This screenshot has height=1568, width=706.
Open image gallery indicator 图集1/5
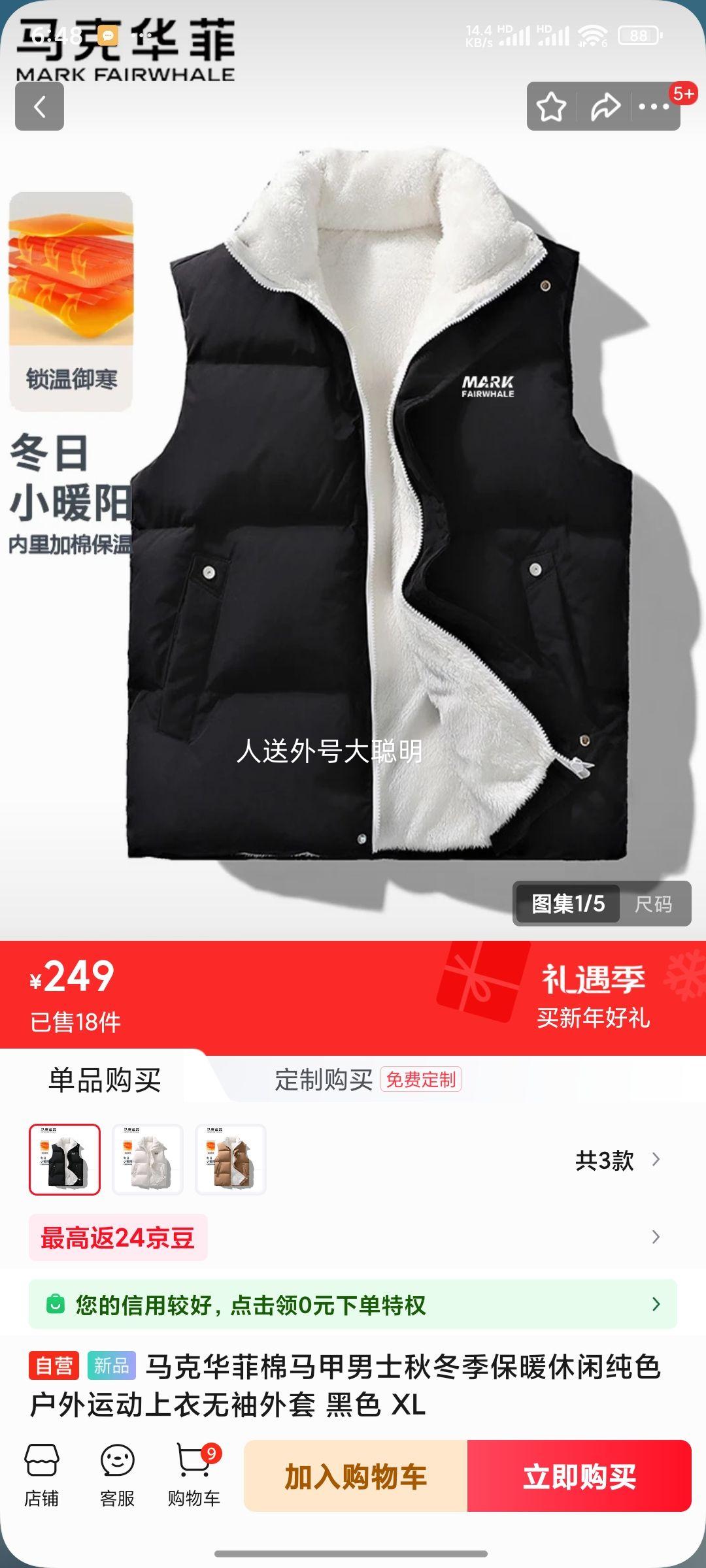(567, 903)
